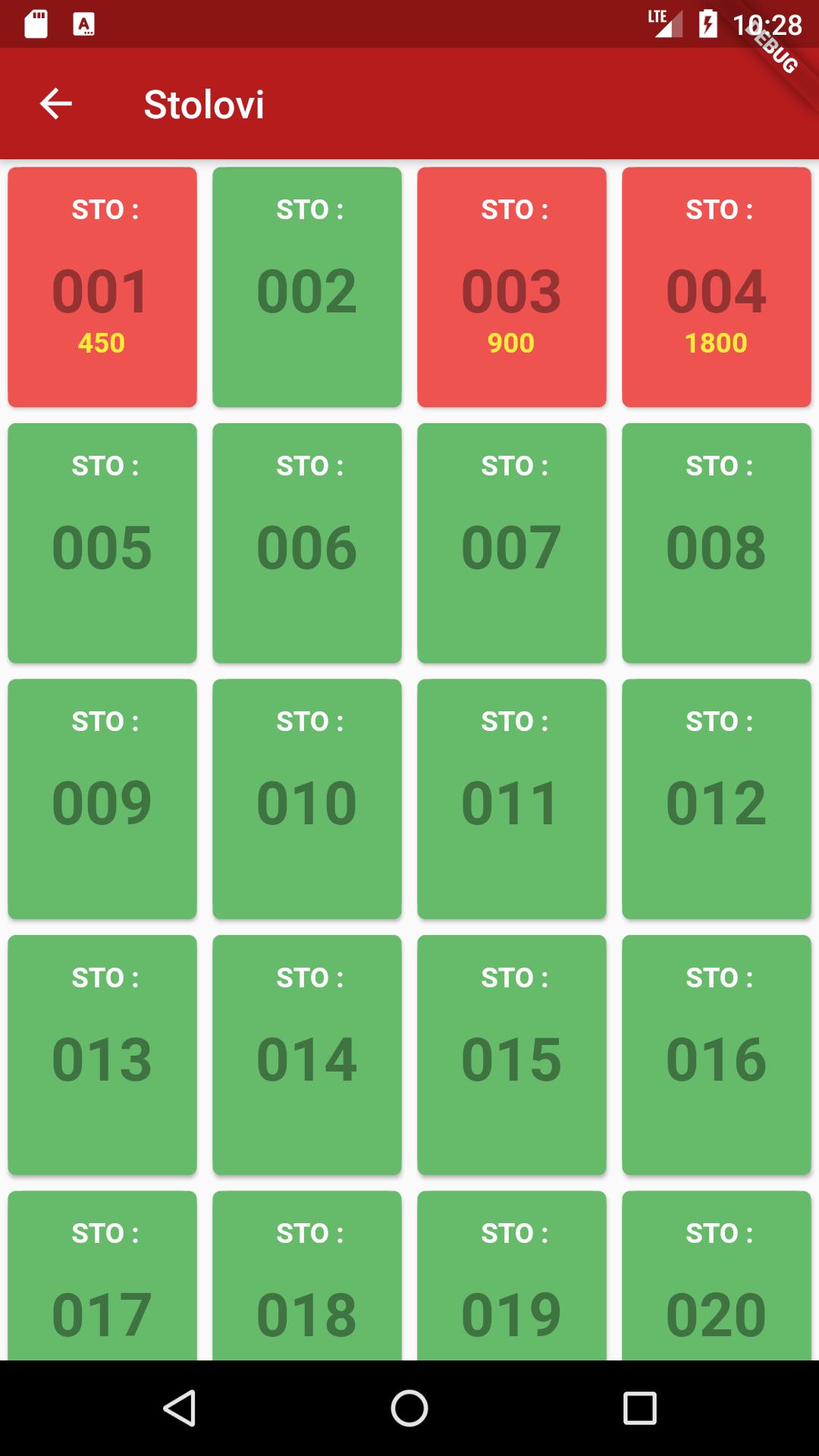Choose table 018
This screenshot has width=819, height=1456.
pos(307,1276)
